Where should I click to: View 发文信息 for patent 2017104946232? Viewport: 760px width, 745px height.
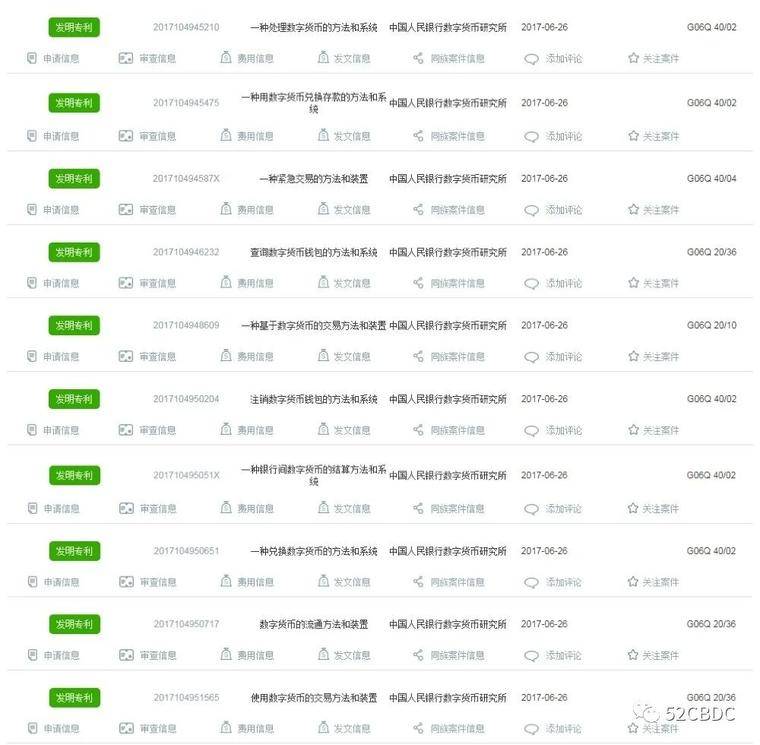(344, 283)
